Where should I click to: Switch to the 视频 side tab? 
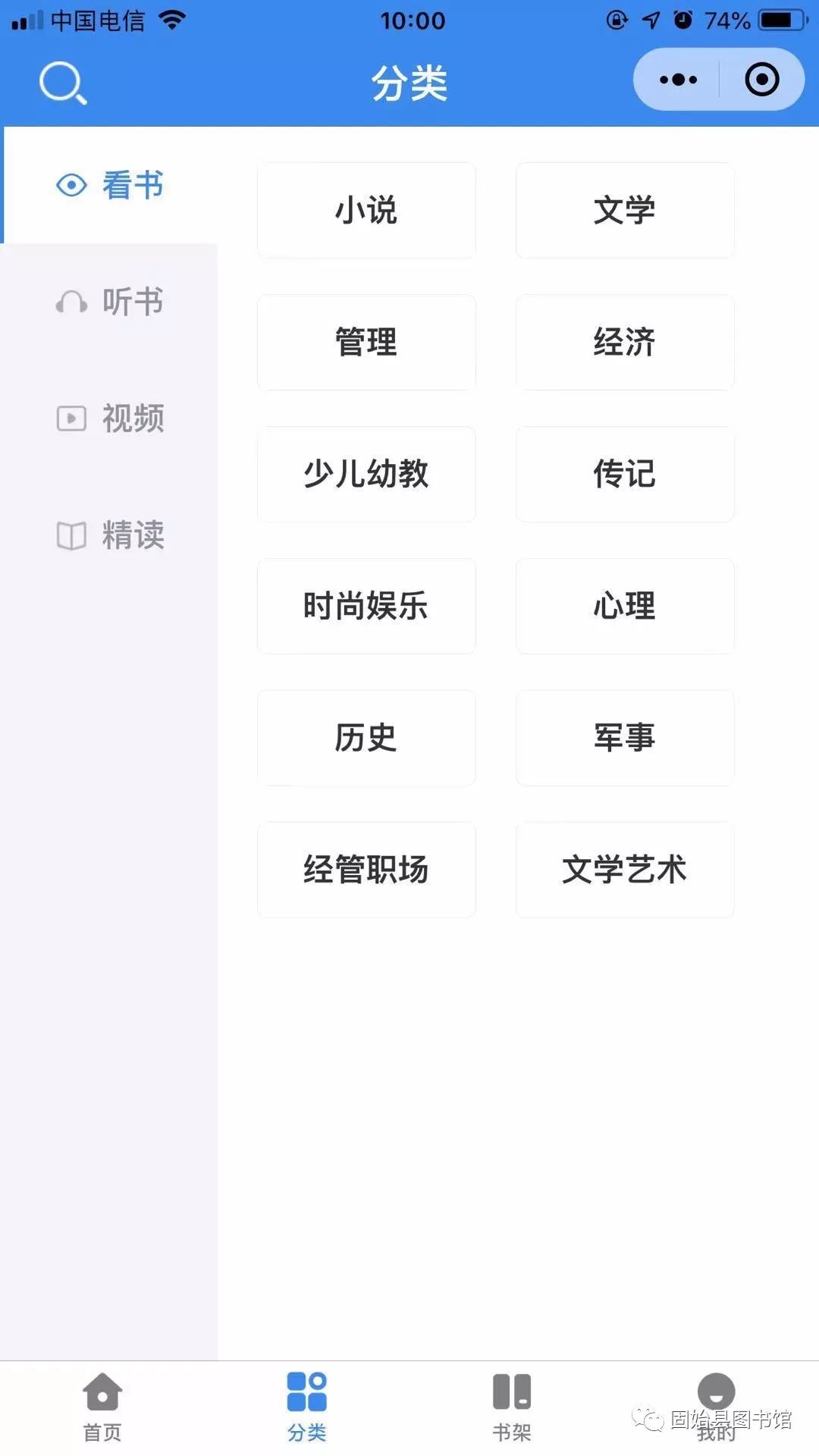point(110,419)
